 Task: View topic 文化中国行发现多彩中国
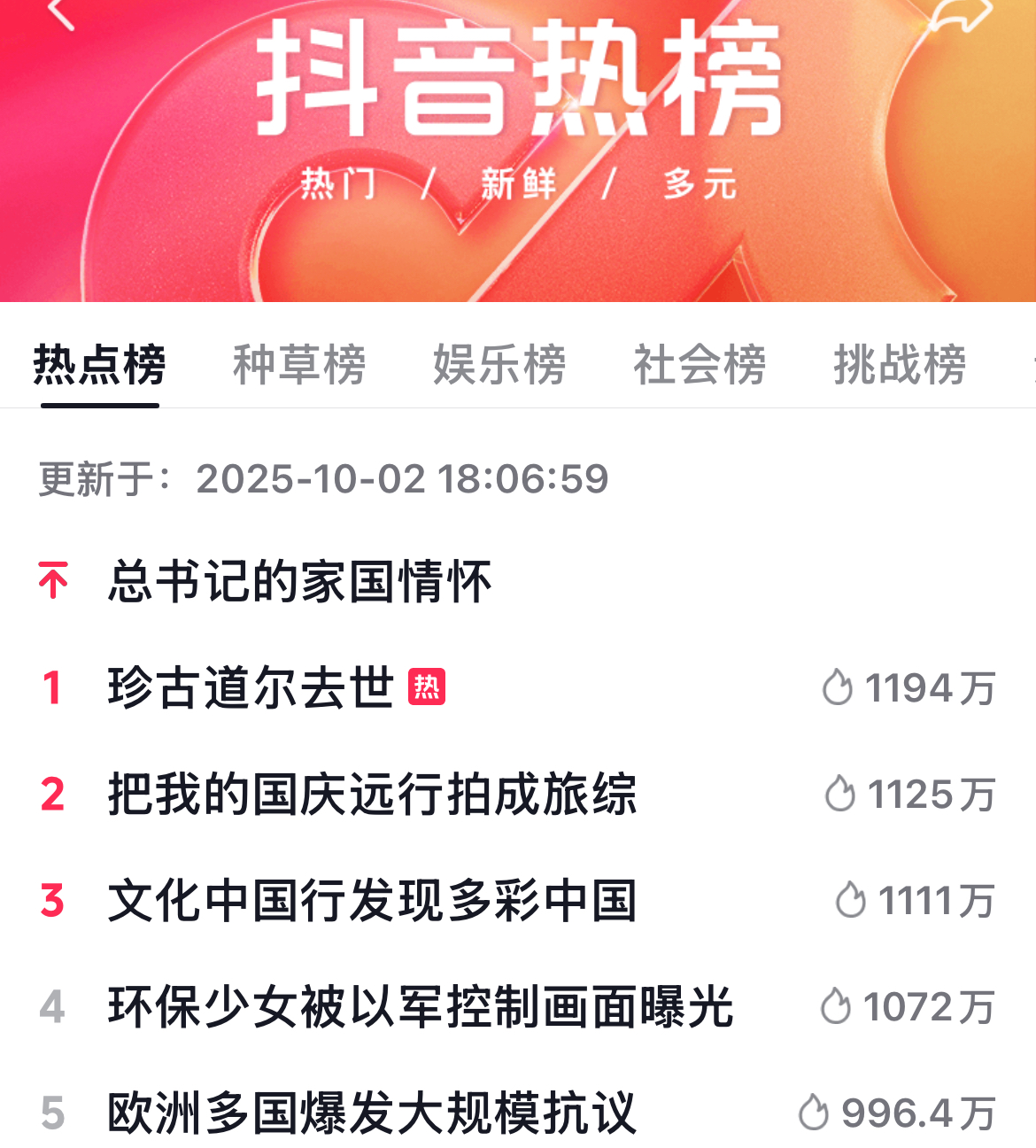pos(372,900)
